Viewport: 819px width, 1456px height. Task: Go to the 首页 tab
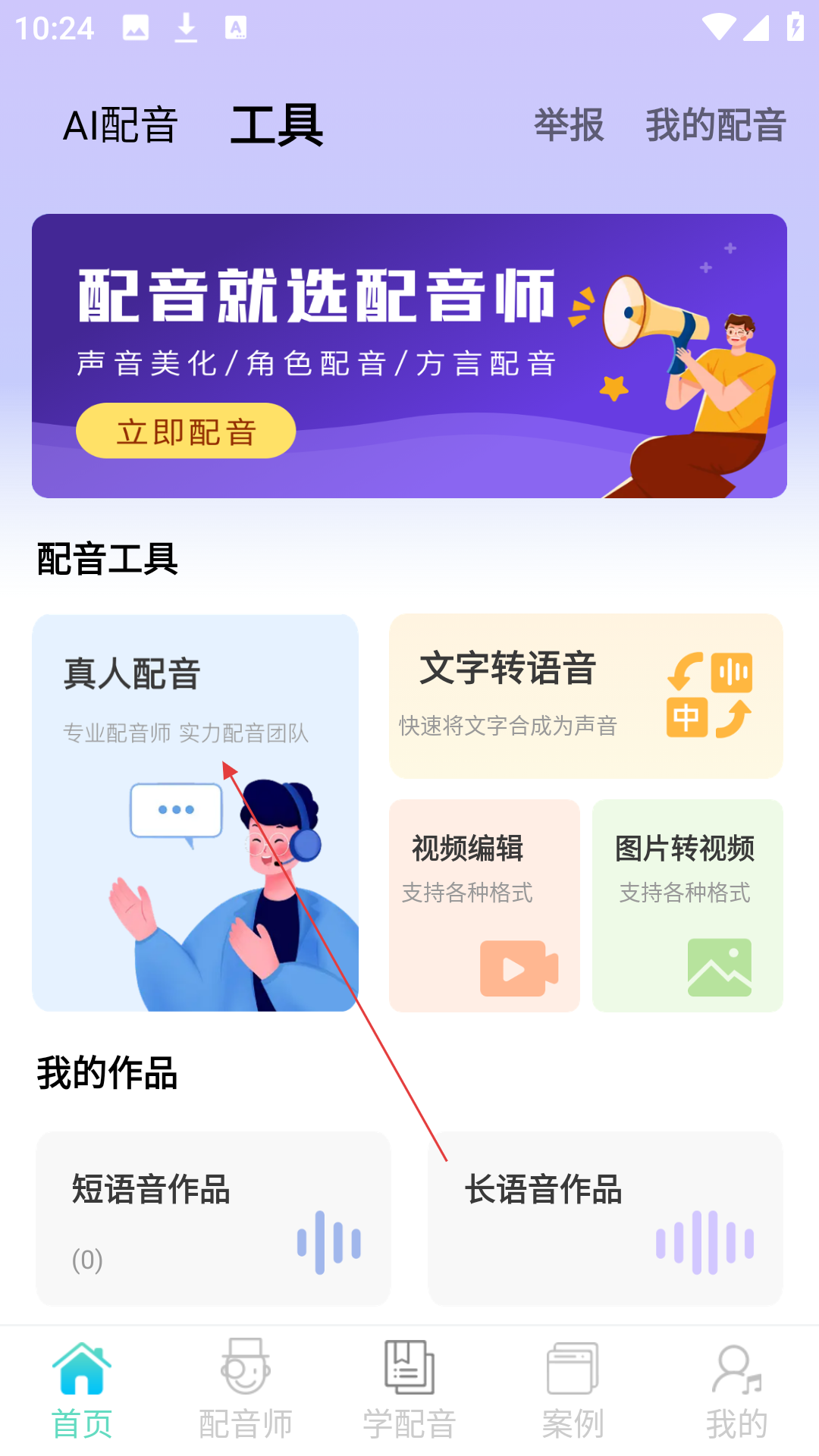tap(82, 1391)
